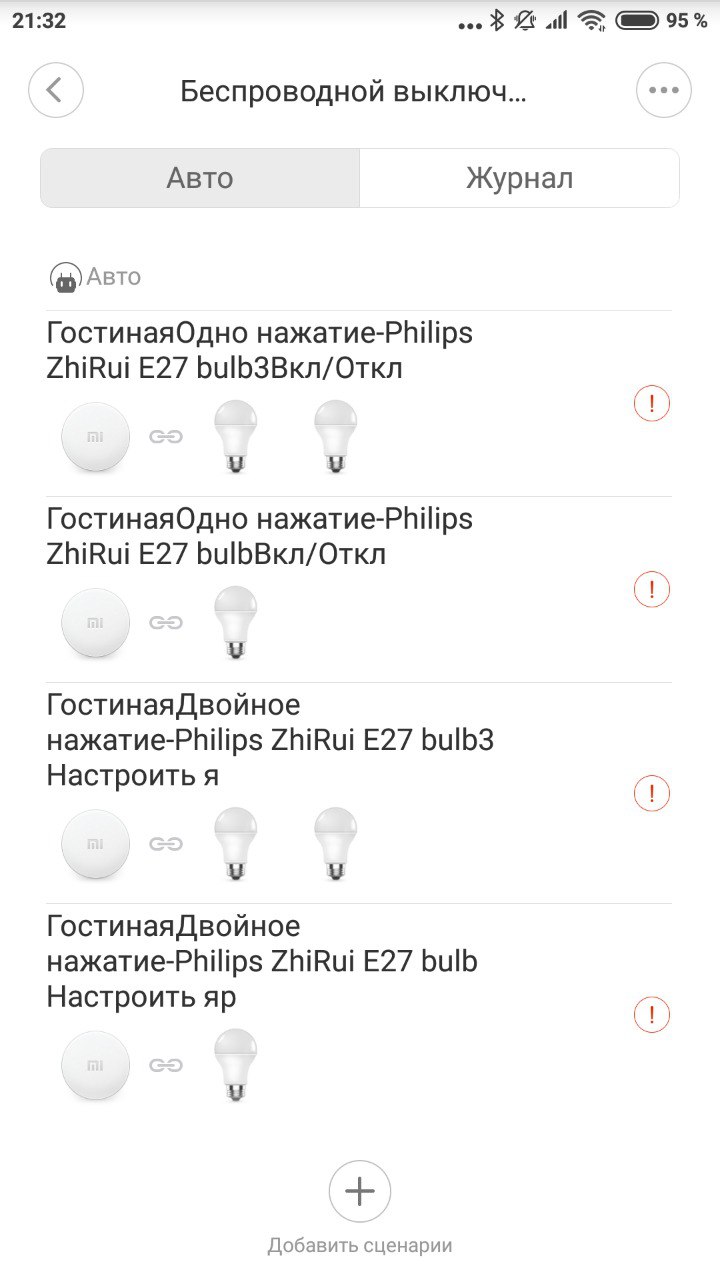Add a new scene with the plus button
Image resolution: width=720 pixels, height=1280 pixels.
pos(360,1191)
